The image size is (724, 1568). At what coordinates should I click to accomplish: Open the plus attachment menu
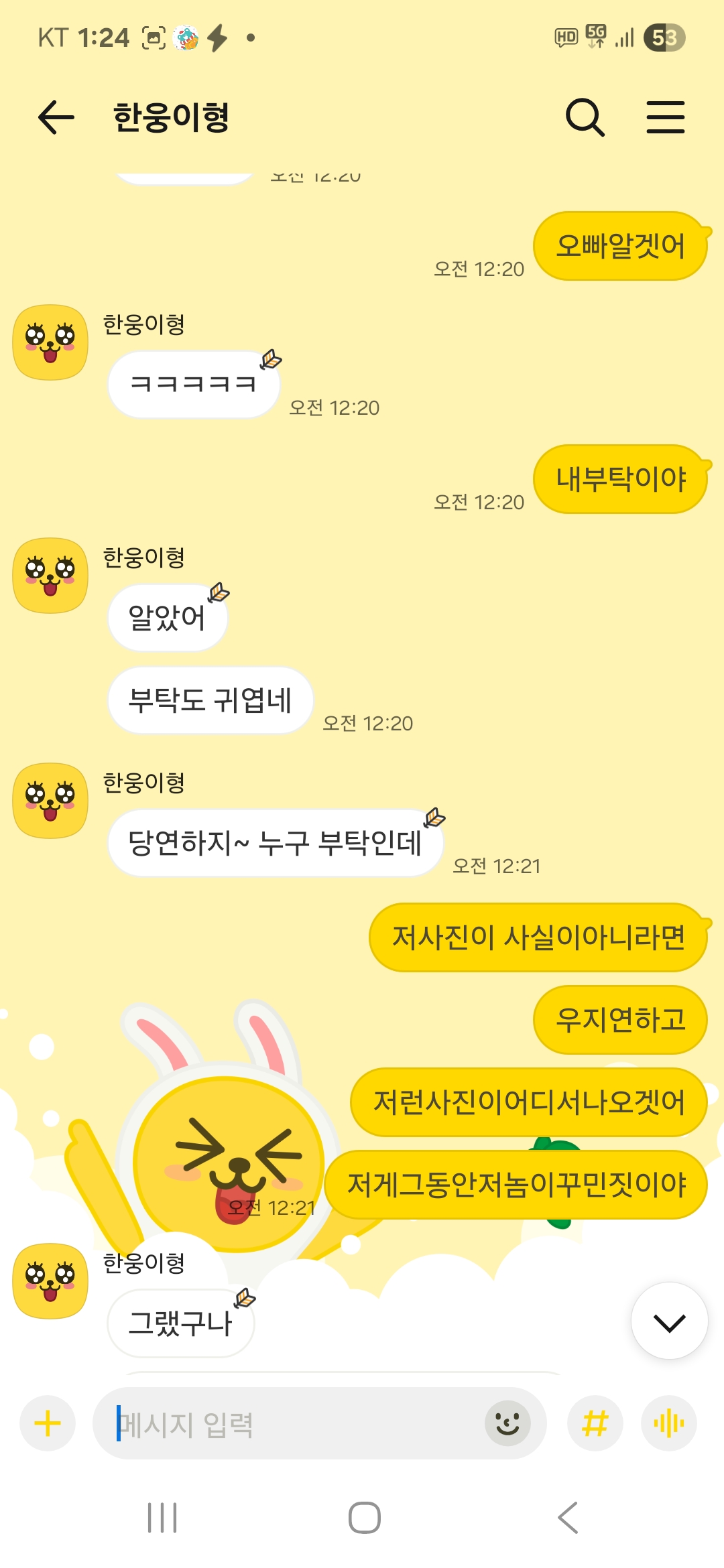pyautogui.click(x=48, y=1423)
